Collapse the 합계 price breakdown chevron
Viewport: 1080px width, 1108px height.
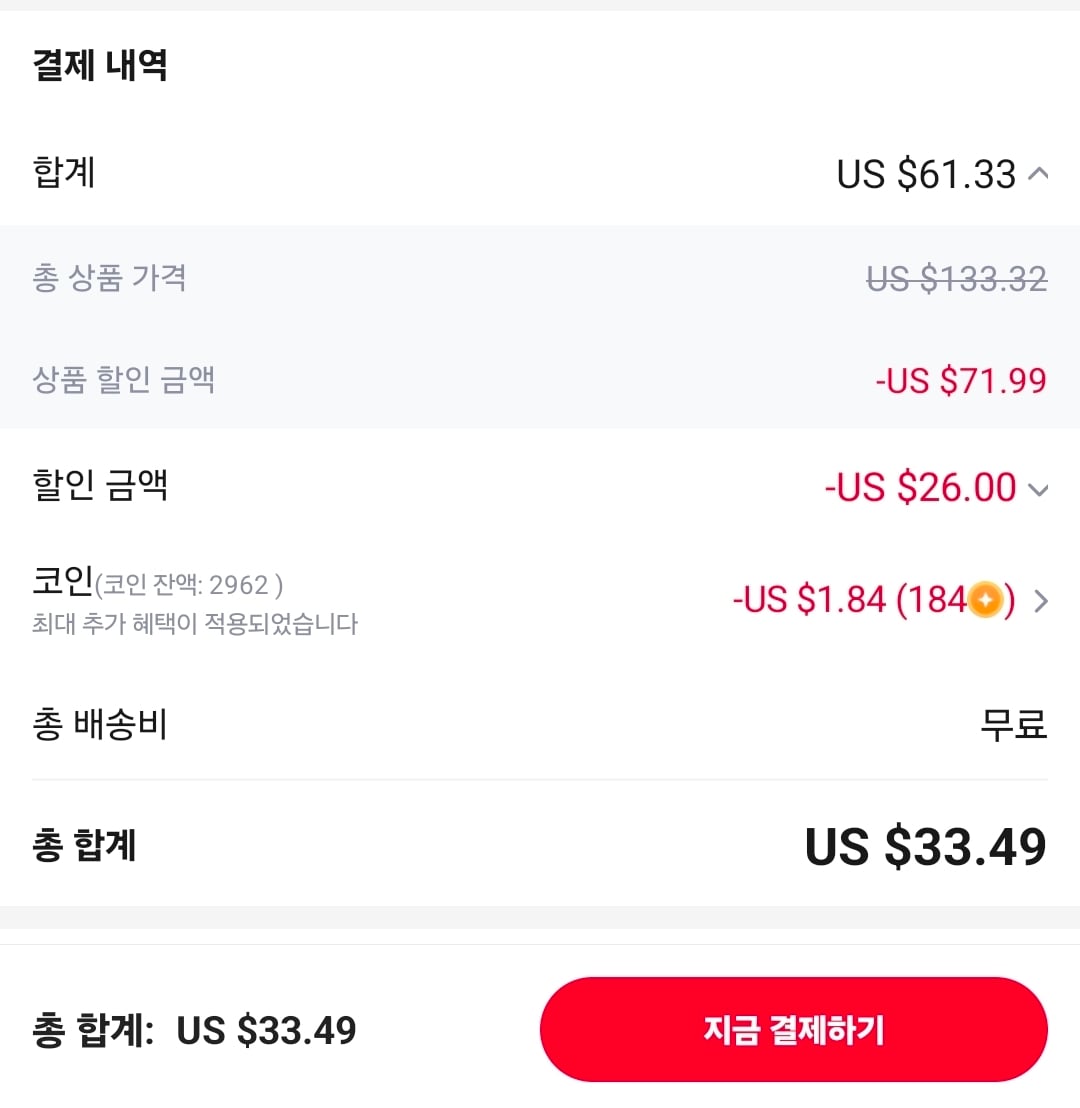(1040, 173)
